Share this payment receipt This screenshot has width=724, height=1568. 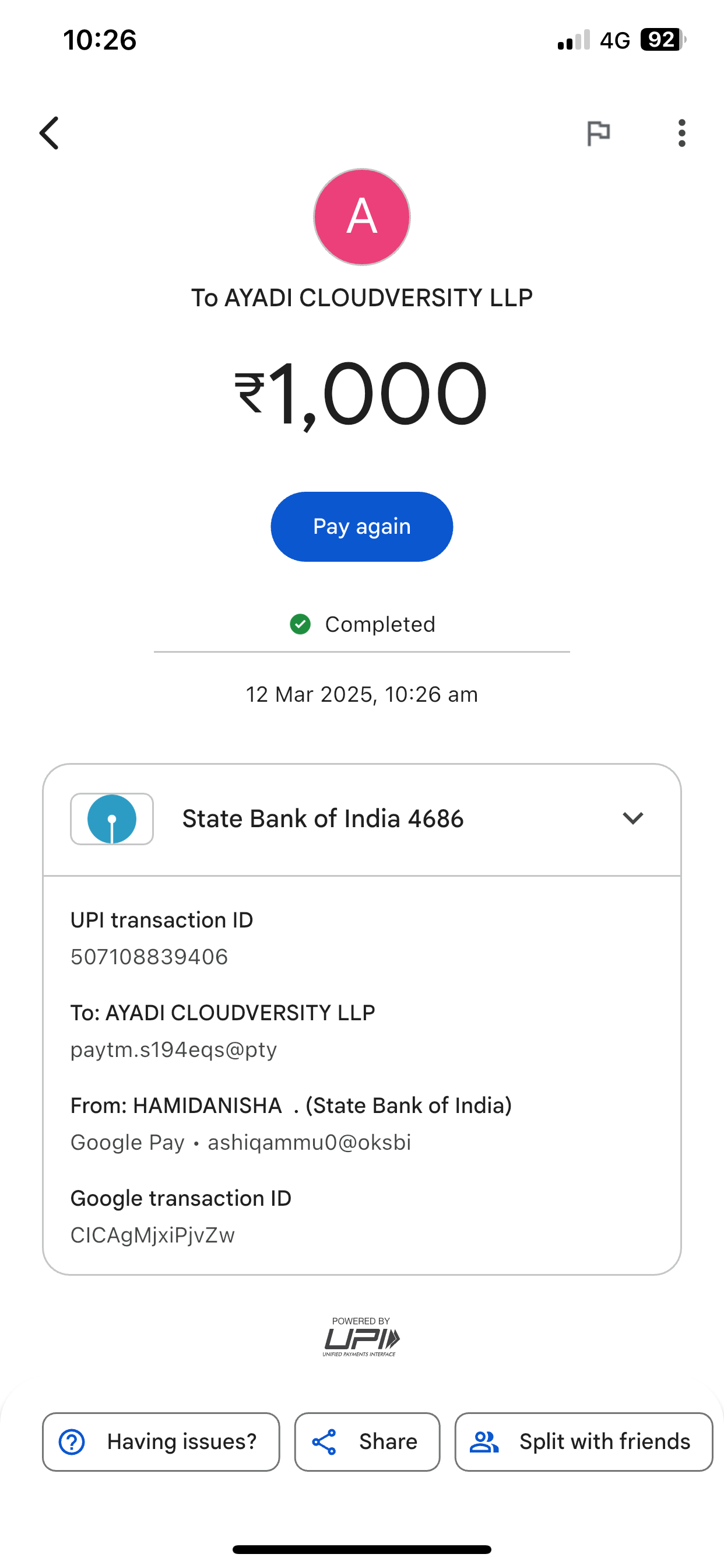(x=367, y=1441)
